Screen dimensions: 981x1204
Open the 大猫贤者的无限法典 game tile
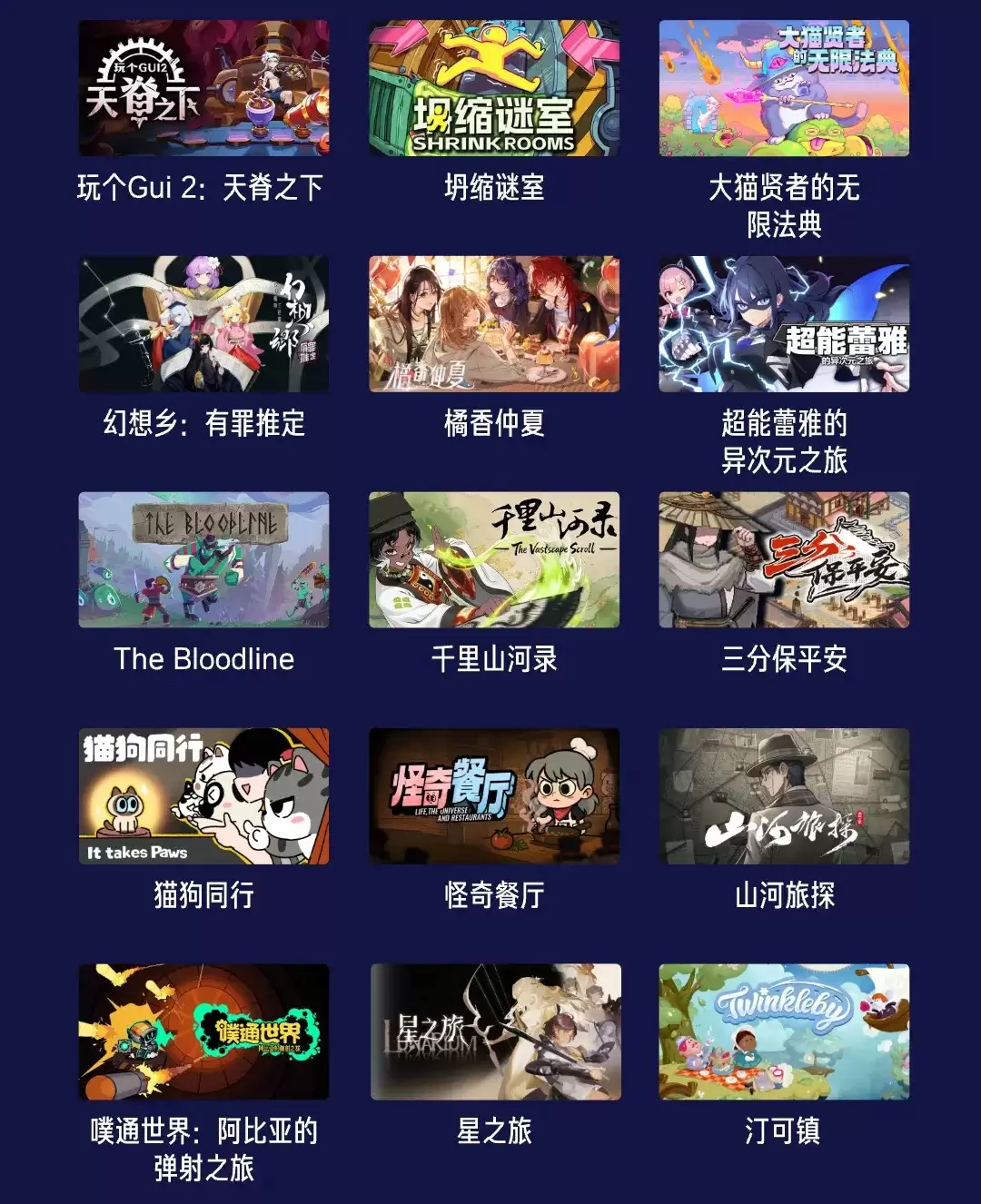pyautogui.click(x=783, y=89)
